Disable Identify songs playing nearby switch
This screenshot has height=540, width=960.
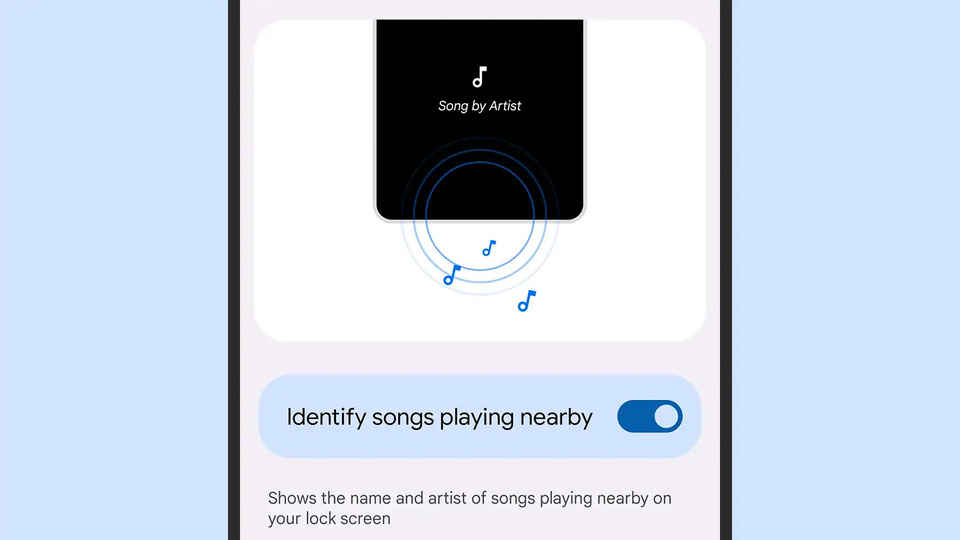click(649, 417)
